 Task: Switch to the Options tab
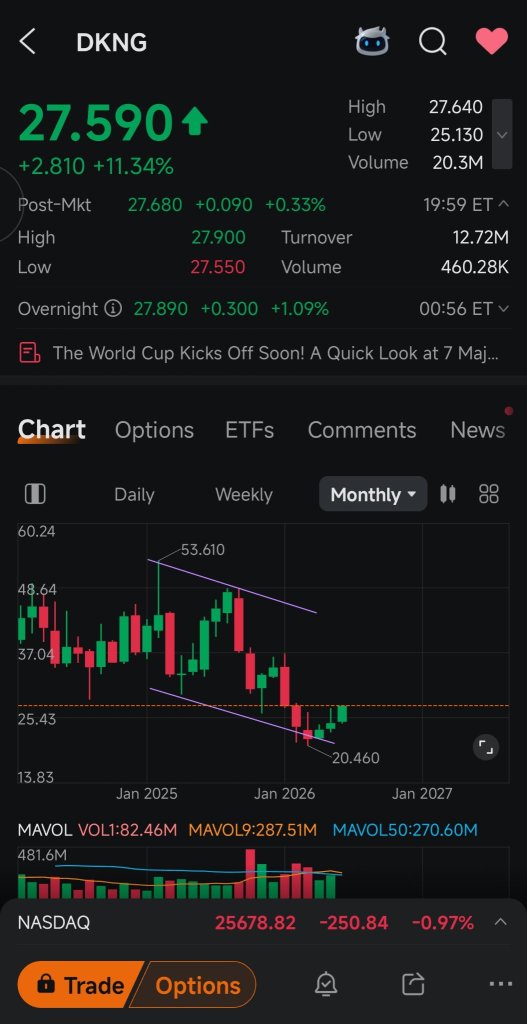(x=154, y=430)
